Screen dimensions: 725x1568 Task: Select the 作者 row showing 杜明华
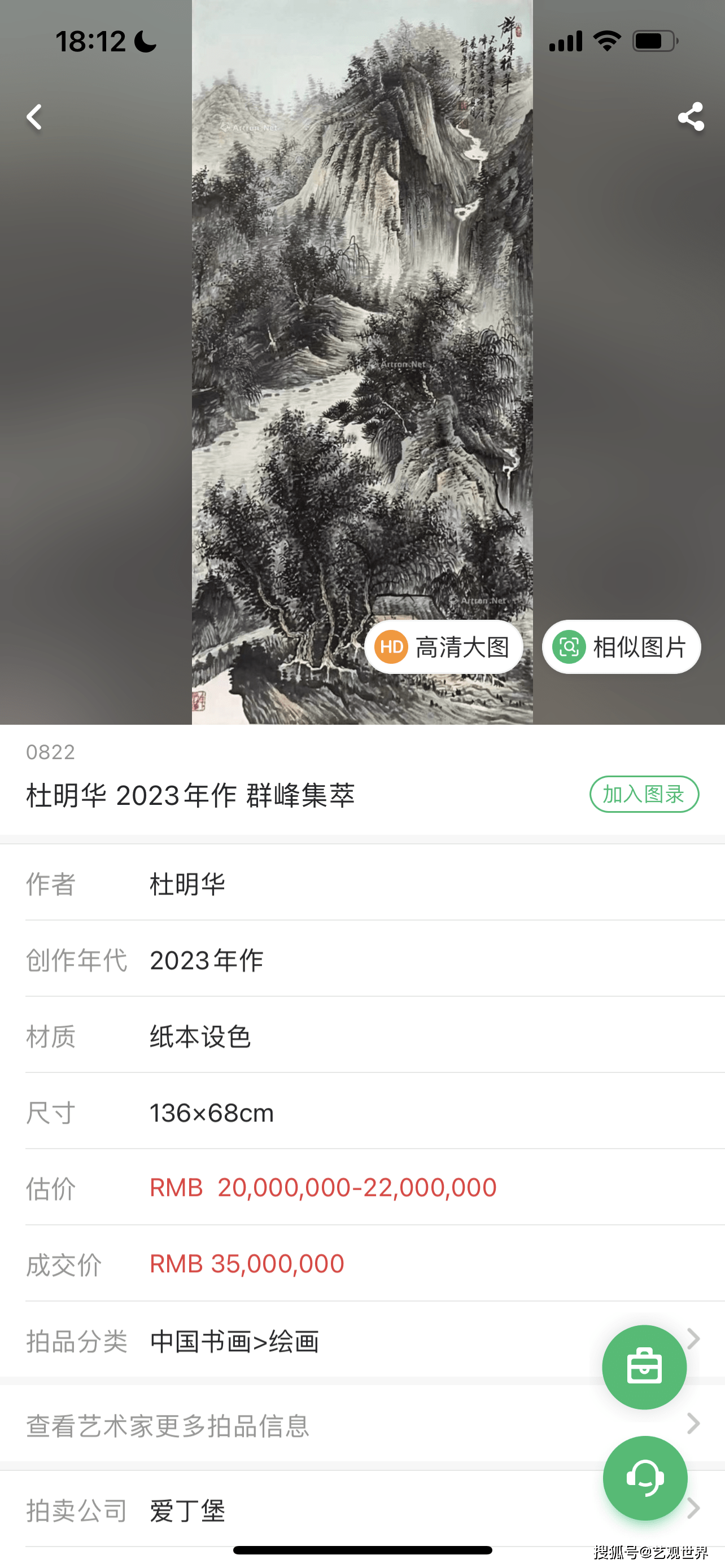(187, 884)
